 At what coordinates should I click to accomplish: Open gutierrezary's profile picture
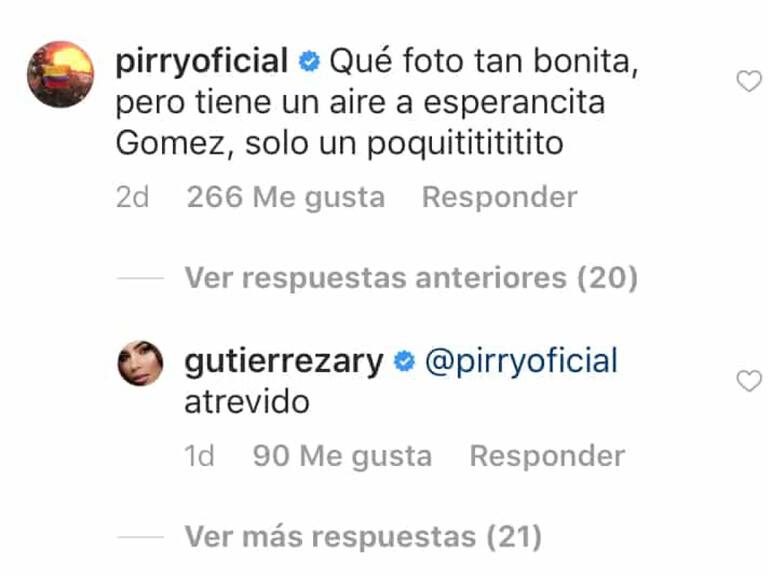coord(141,363)
